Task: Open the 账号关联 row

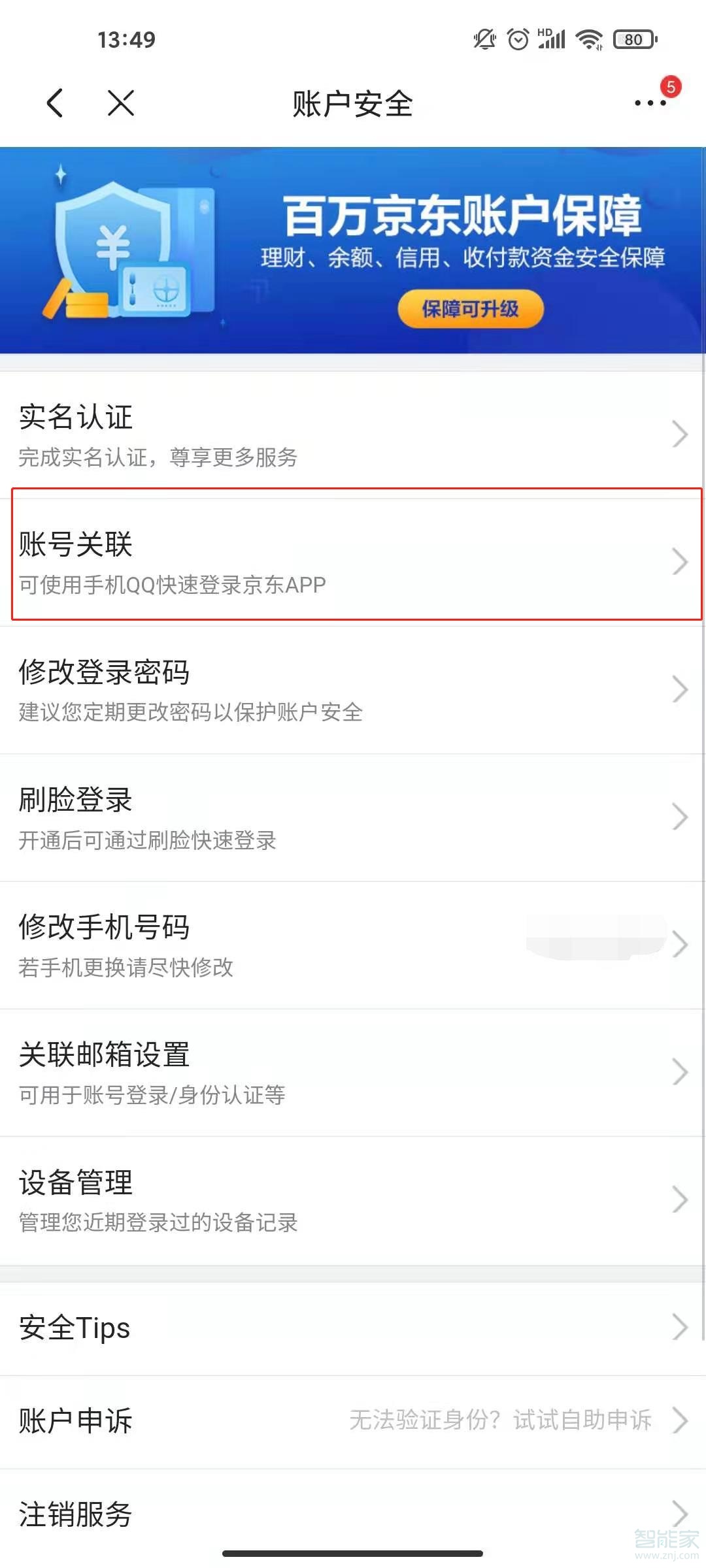Action: (353, 561)
